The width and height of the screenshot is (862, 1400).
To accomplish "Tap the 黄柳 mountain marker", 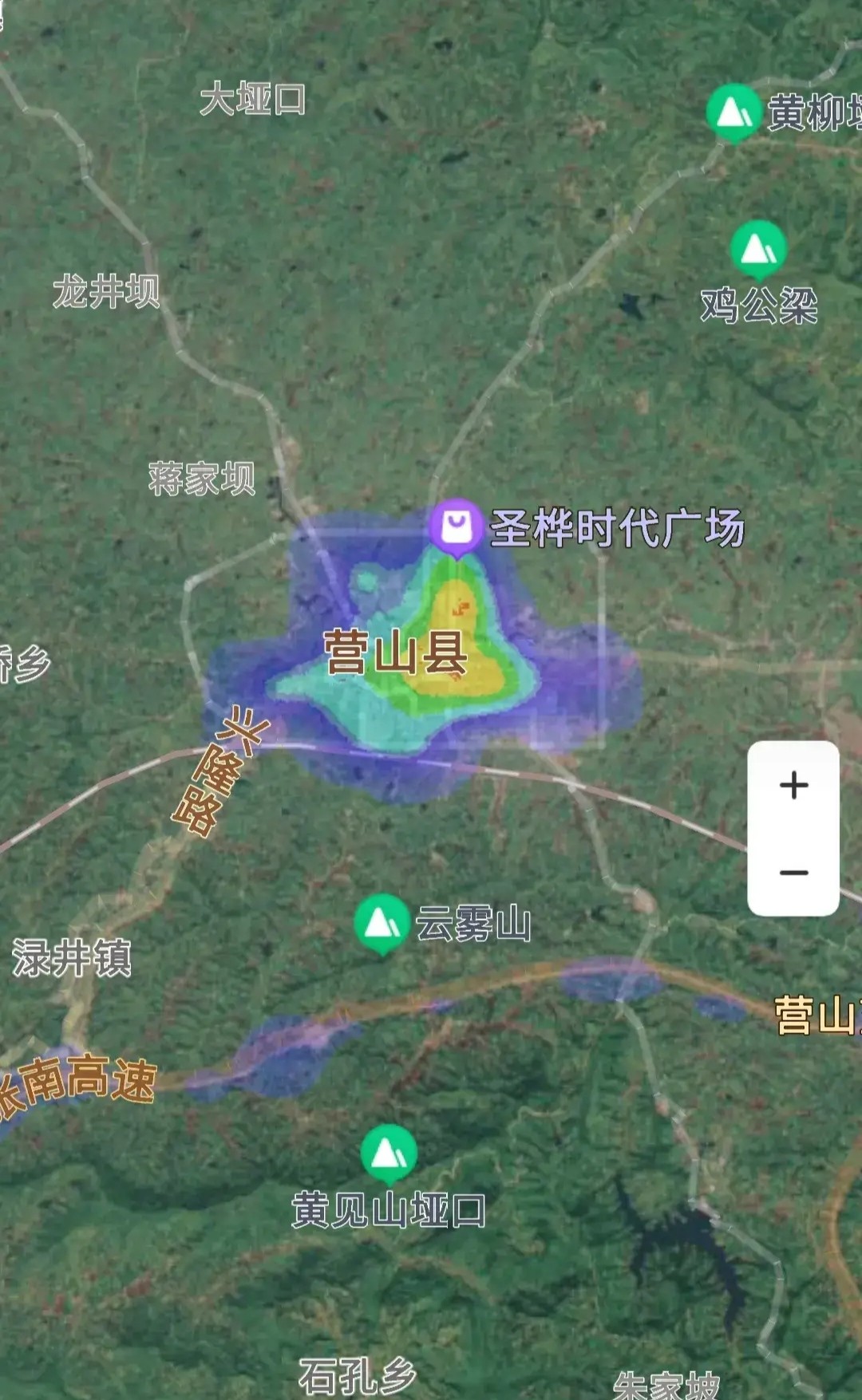I will (733, 112).
